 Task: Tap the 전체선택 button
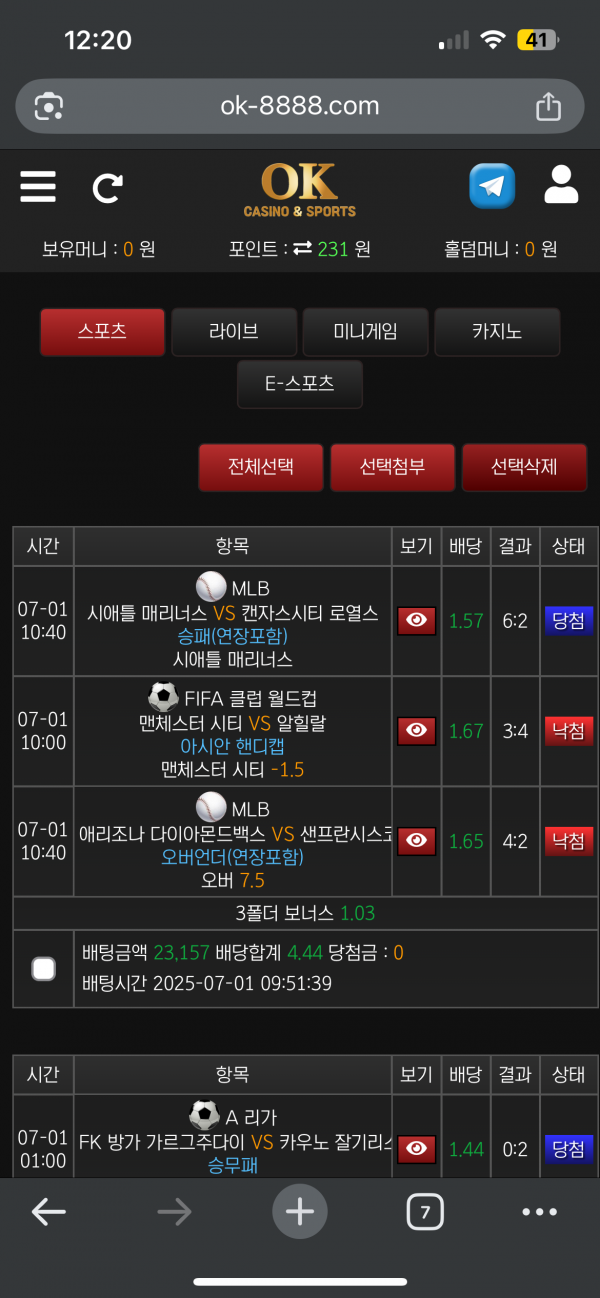click(261, 467)
